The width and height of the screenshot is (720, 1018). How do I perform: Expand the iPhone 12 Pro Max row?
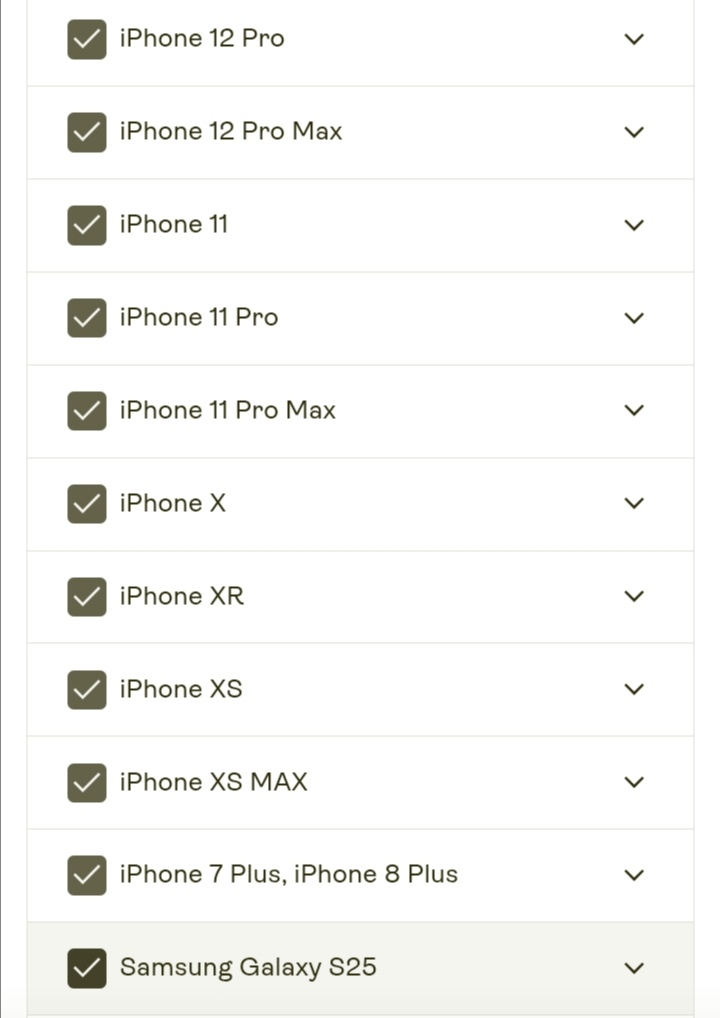(633, 132)
